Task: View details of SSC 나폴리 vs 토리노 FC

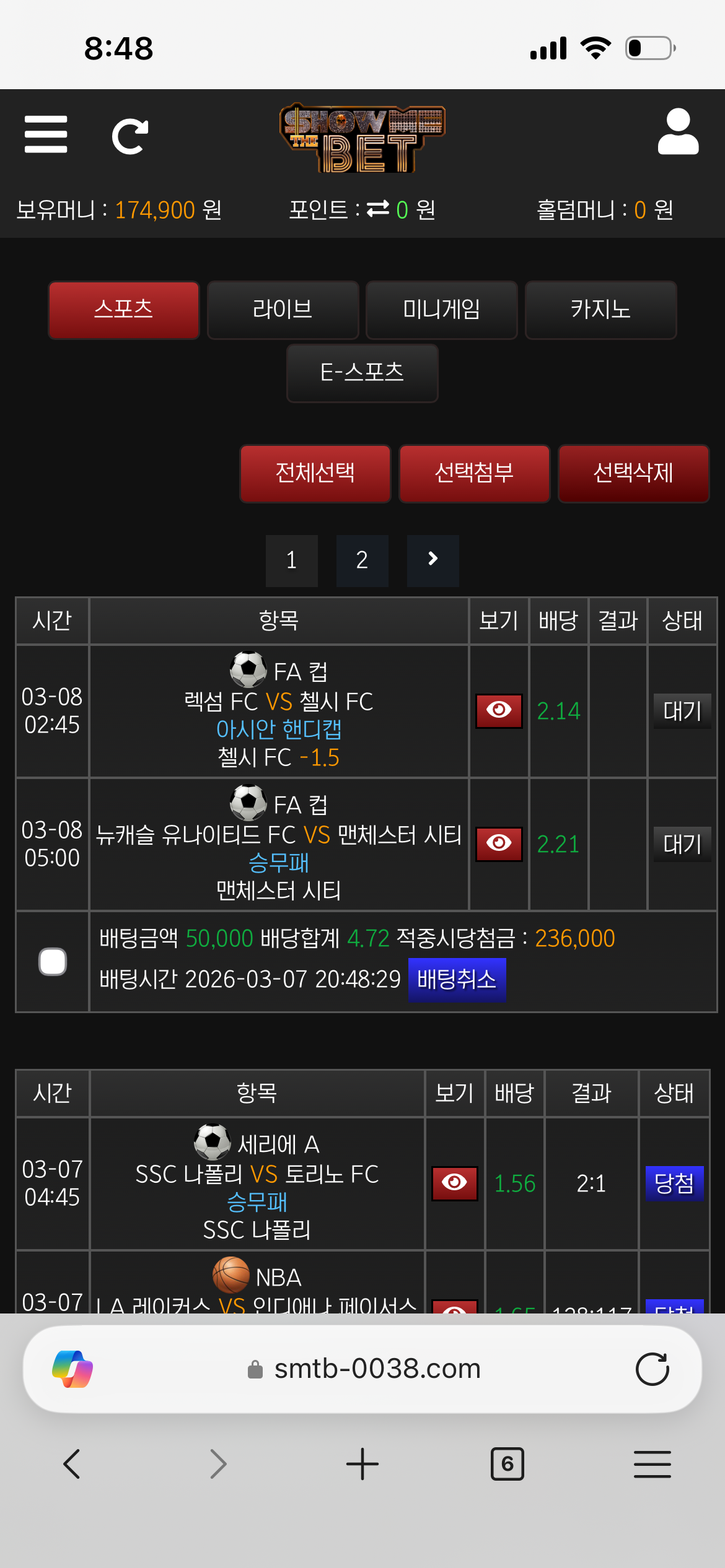Action: 455,1183
